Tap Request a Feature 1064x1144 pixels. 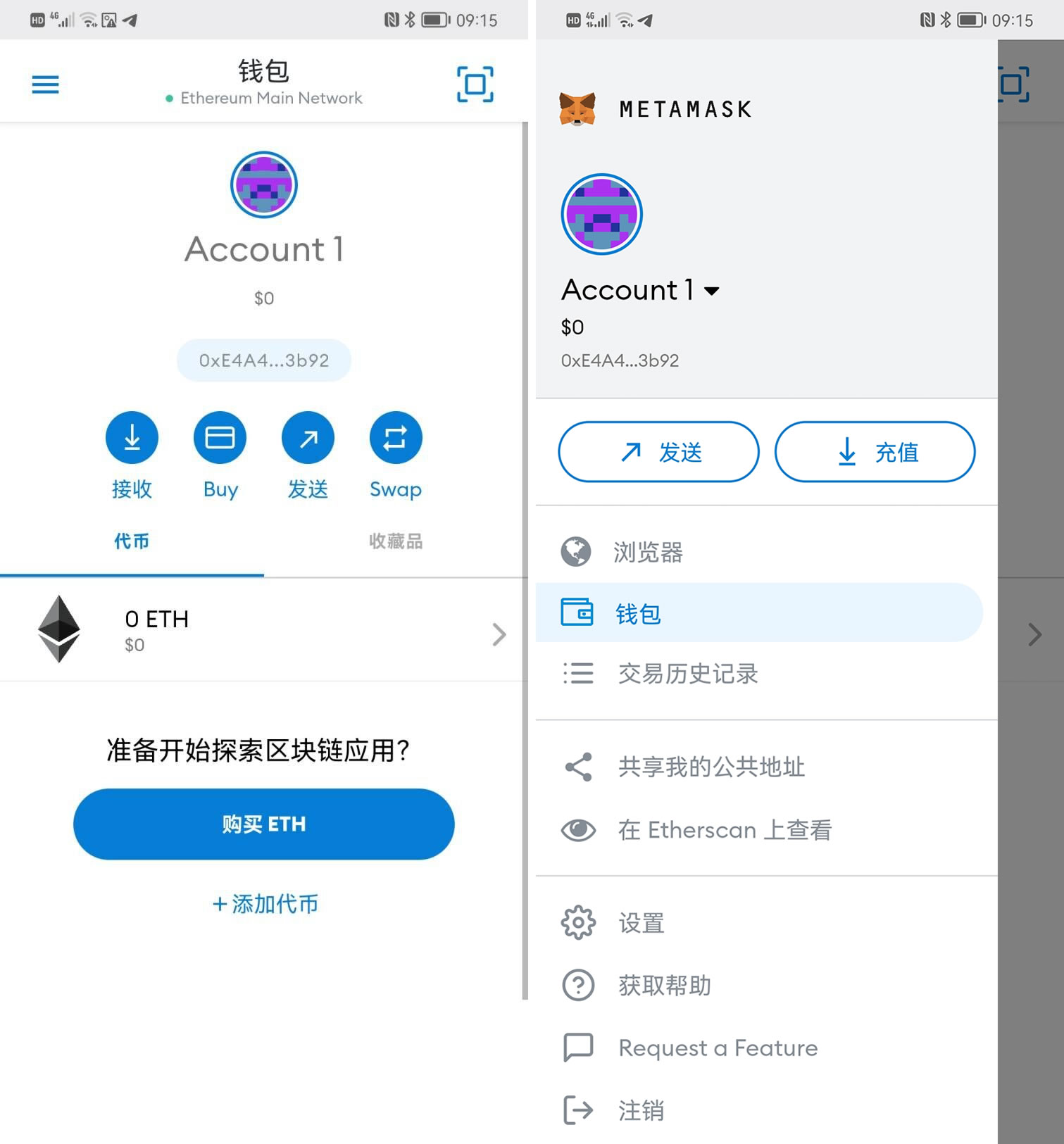tap(718, 1048)
